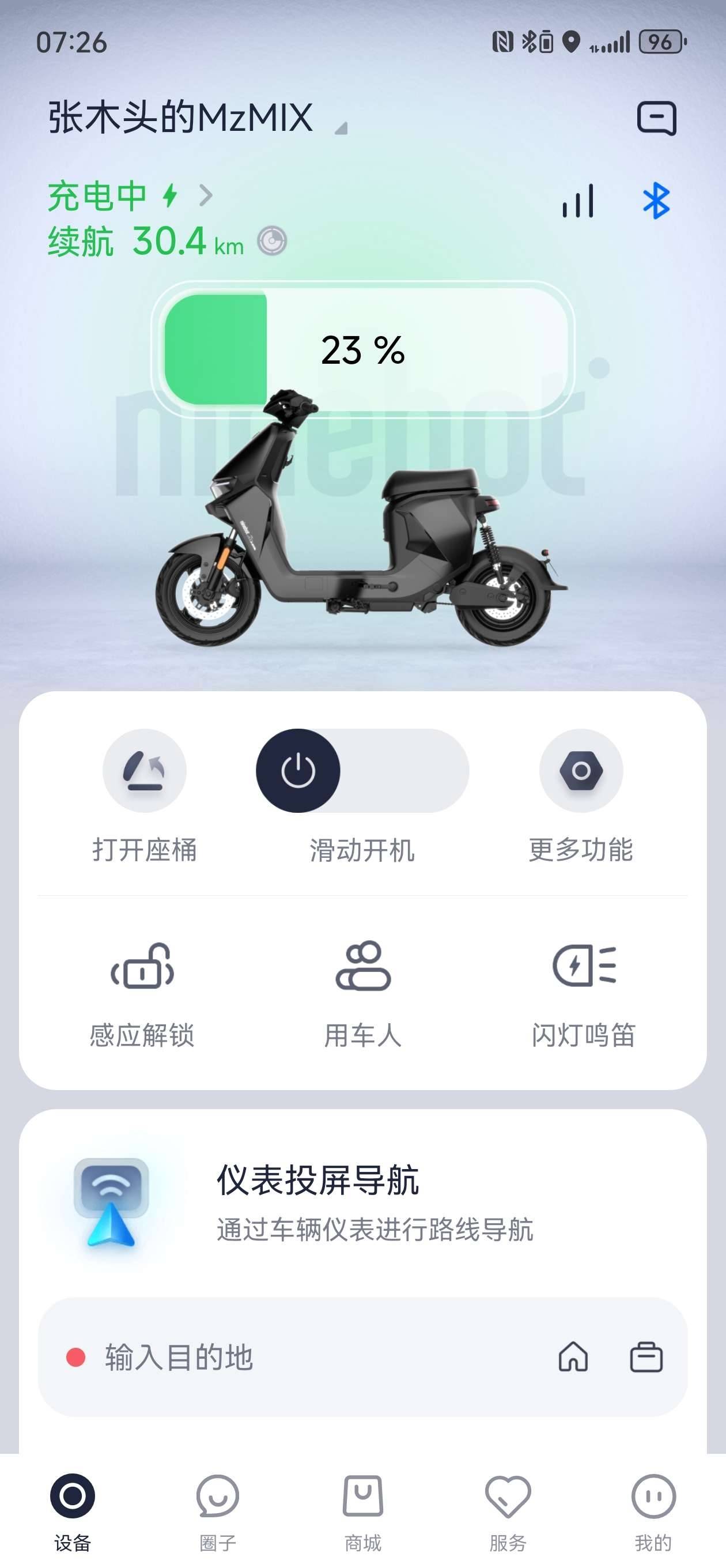This screenshot has height=1568, width=726.
Task: Open the 充电中 charging details
Action: (x=131, y=196)
